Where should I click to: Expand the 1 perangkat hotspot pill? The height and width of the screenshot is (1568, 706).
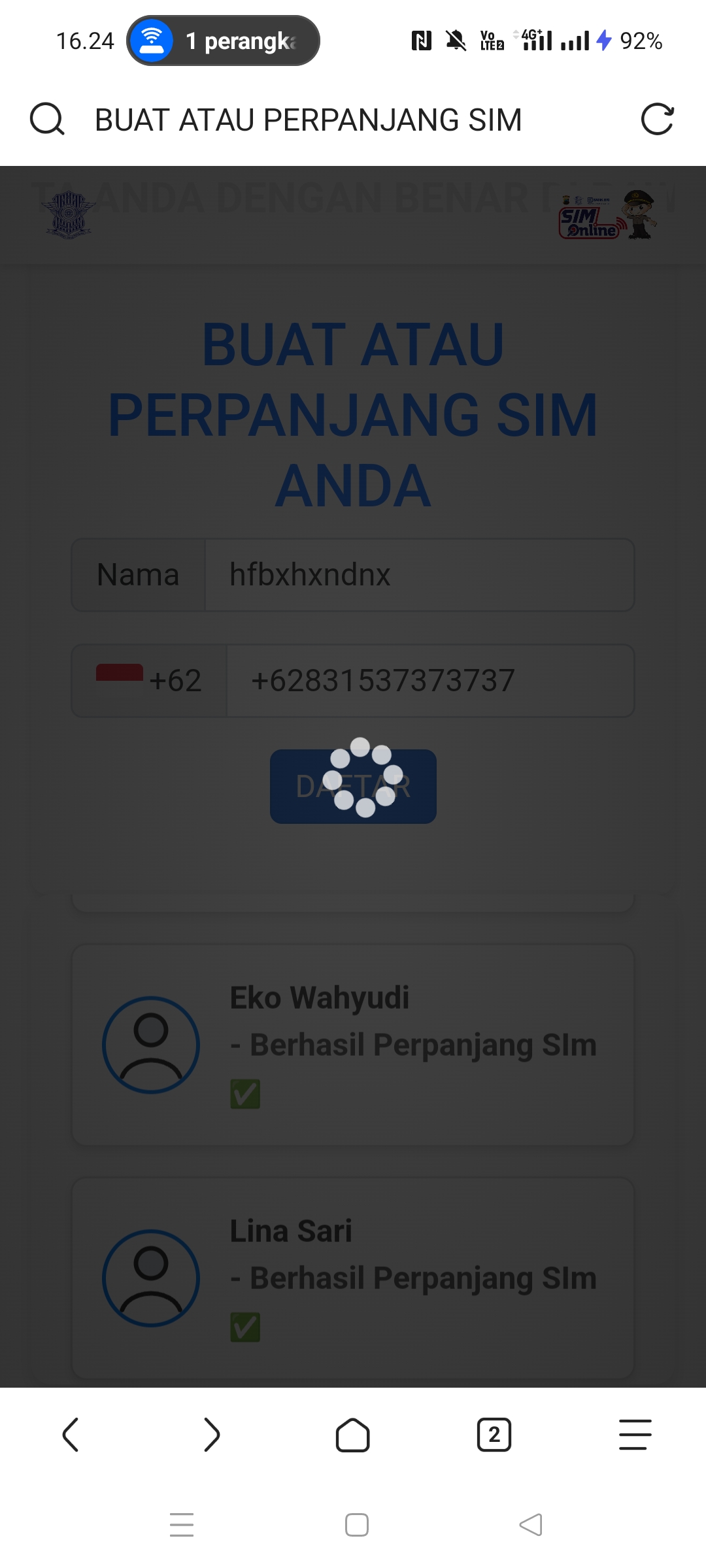pos(224,40)
